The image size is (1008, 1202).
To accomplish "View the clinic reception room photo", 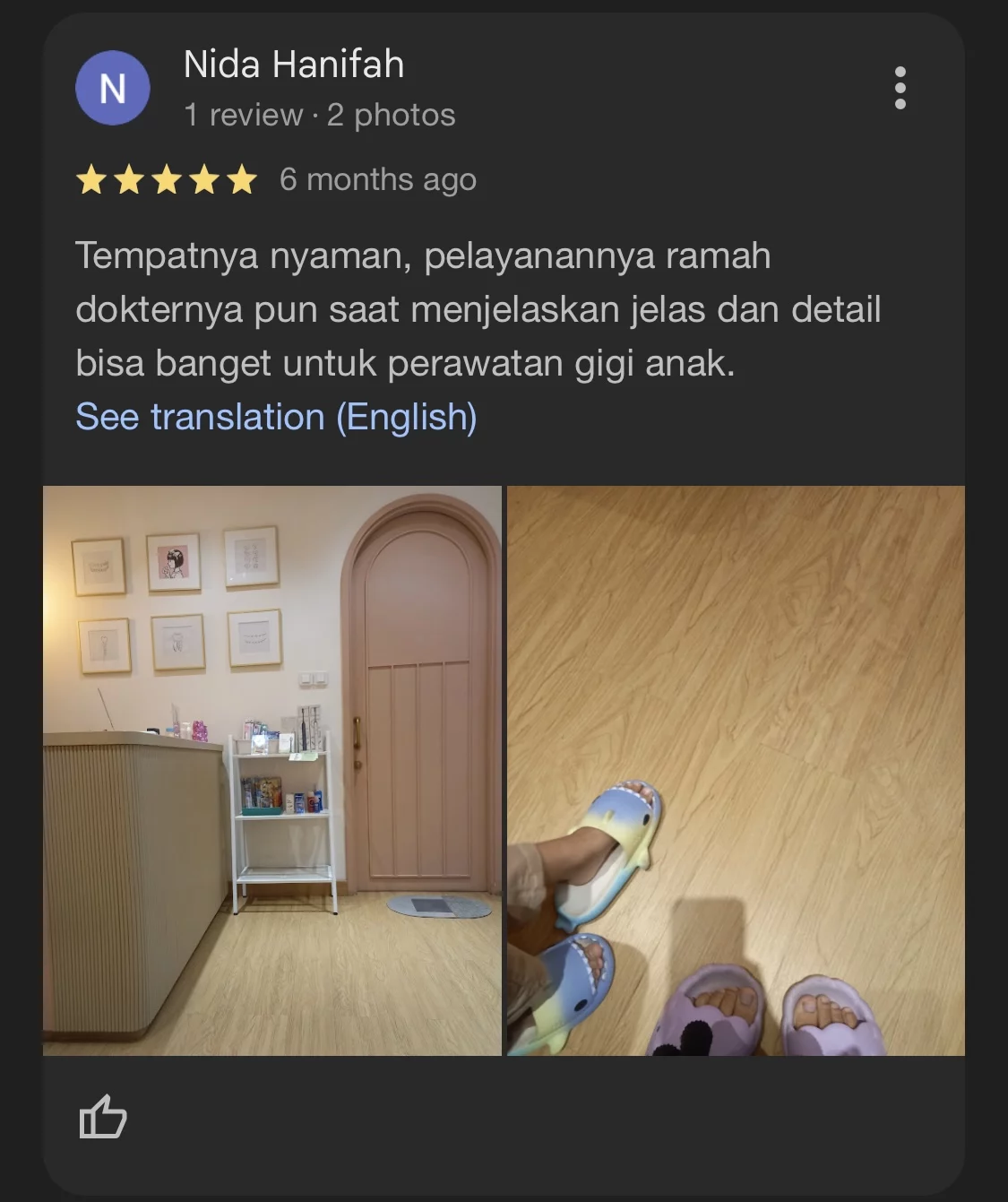I will point(272,770).
